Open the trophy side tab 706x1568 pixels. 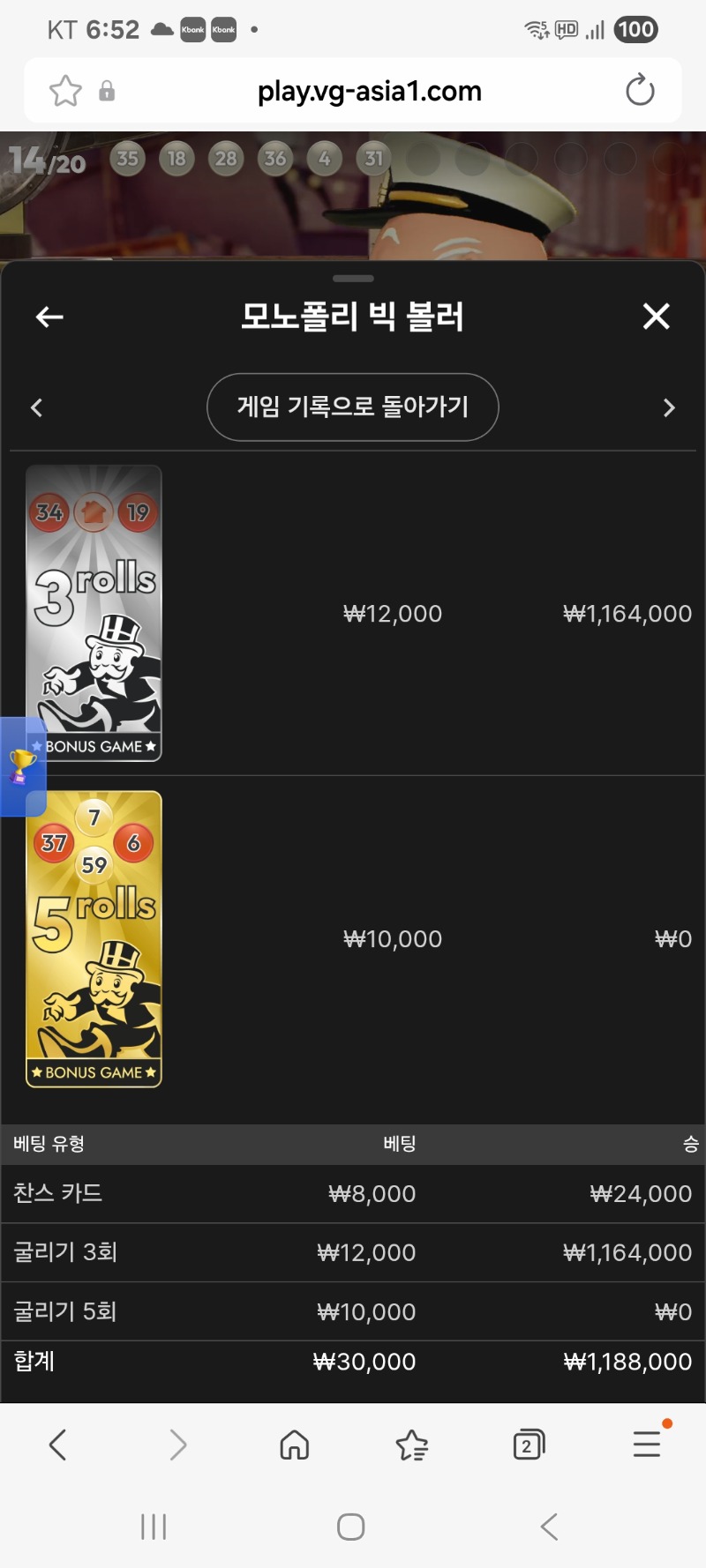click(x=21, y=765)
